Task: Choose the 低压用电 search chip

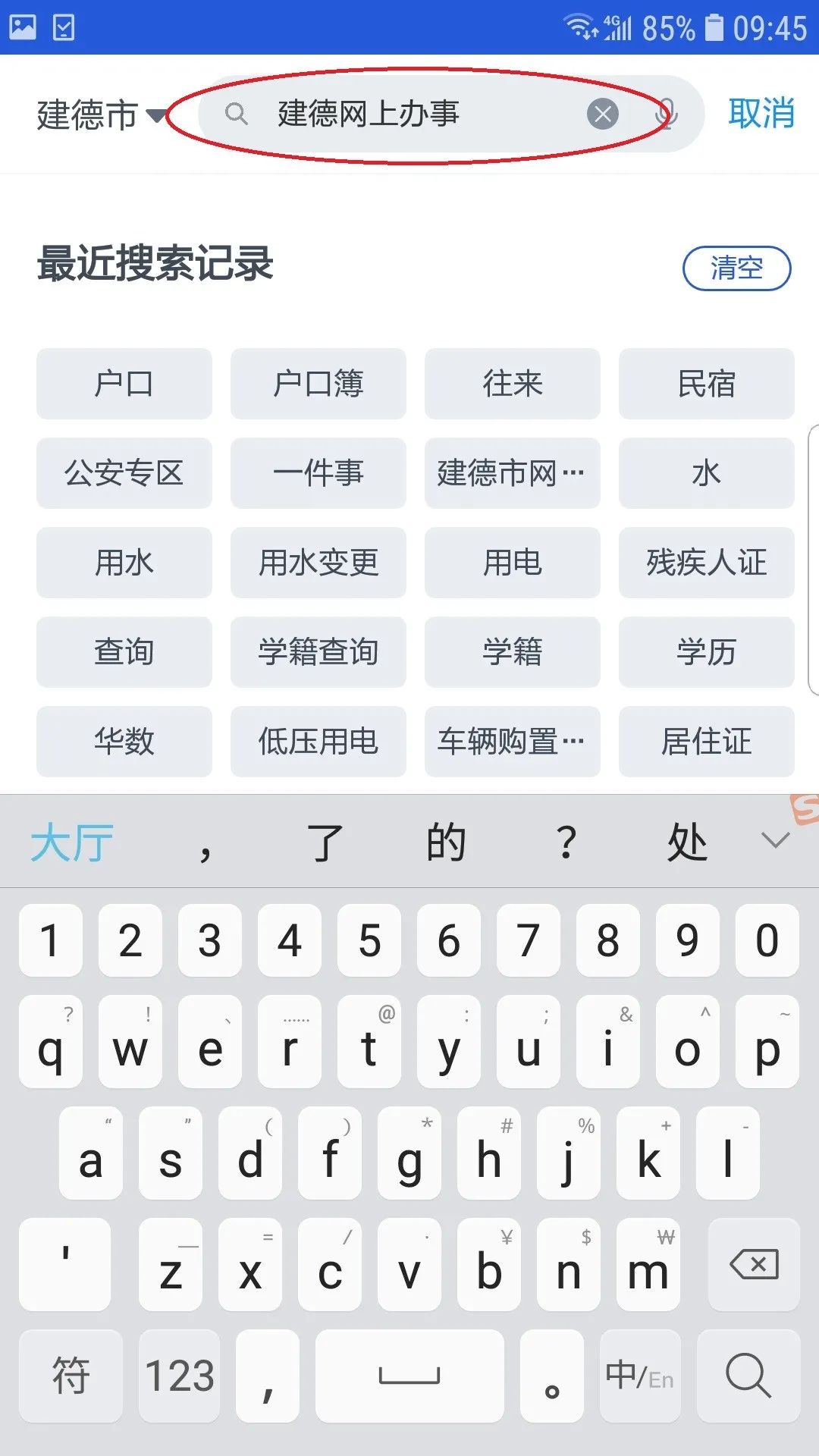Action: pyautogui.click(x=318, y=742)
